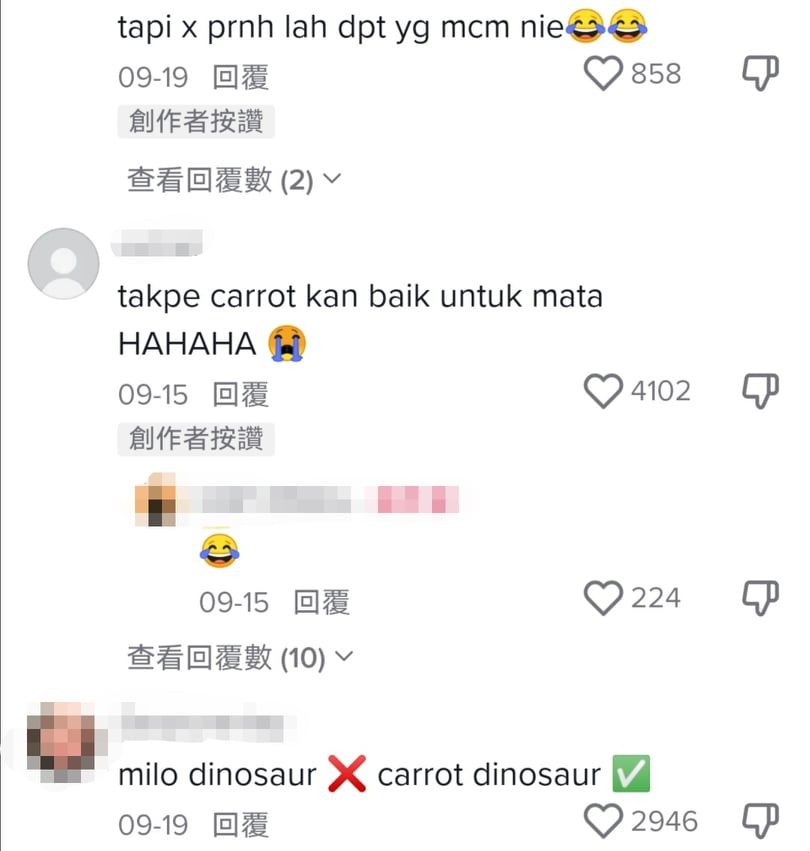Like the laughing emoji reply with 224 likes
This screenshot has height=851, width=810.
603,599
